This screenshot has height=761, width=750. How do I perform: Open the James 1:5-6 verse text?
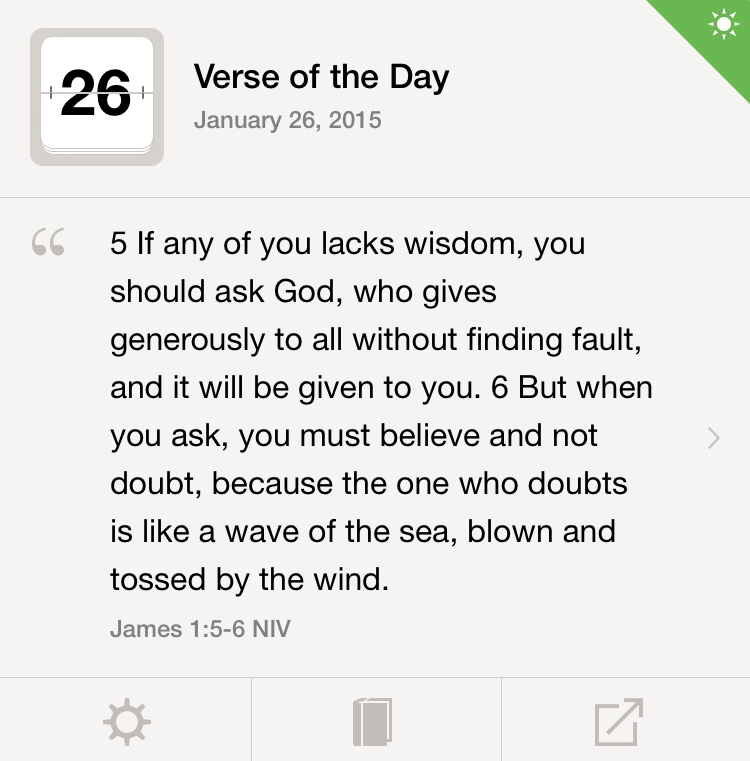point(375,410)
